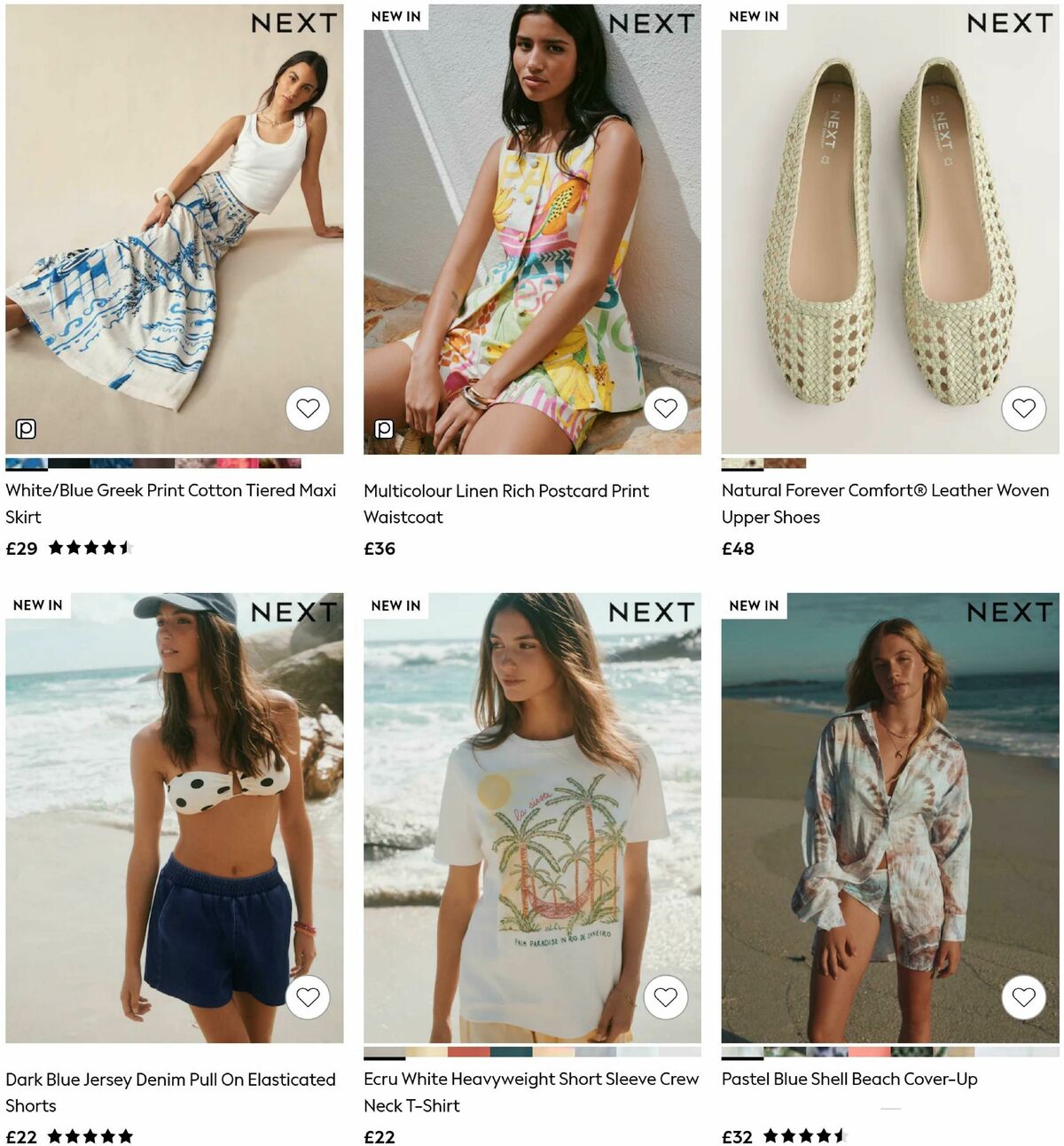Toggle the favourite heart on the denim shorts
Screen dimensions: 1064x1146
pyautogui.click(x=309, y=996)
